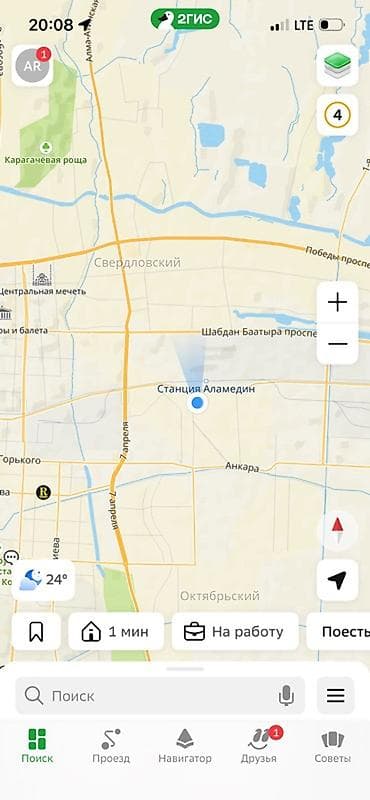Image resolution: width=370 pixels, height=800 pixels.
Task: Select the home route chip 1 мин
Action: tap(116, 632)
